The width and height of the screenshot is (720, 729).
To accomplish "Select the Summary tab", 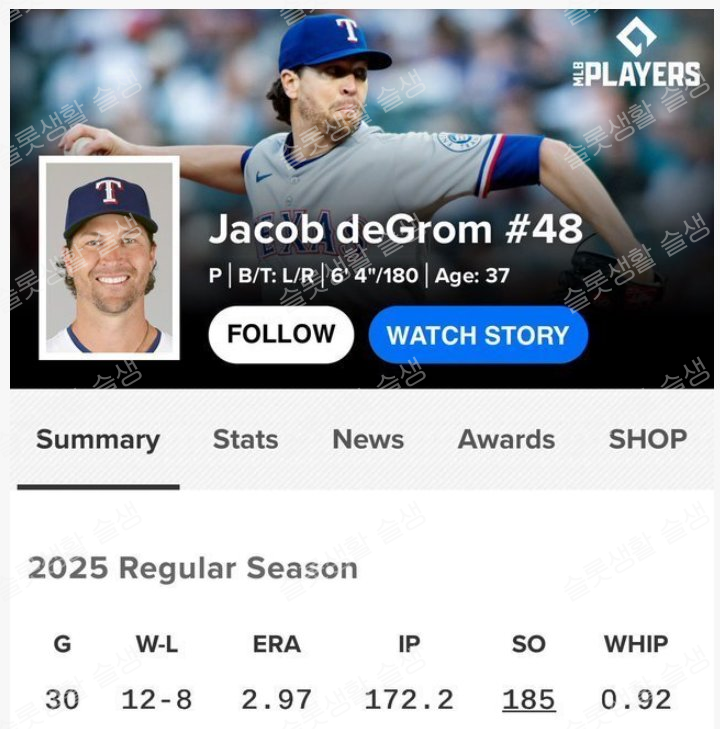I will point(98,440).
